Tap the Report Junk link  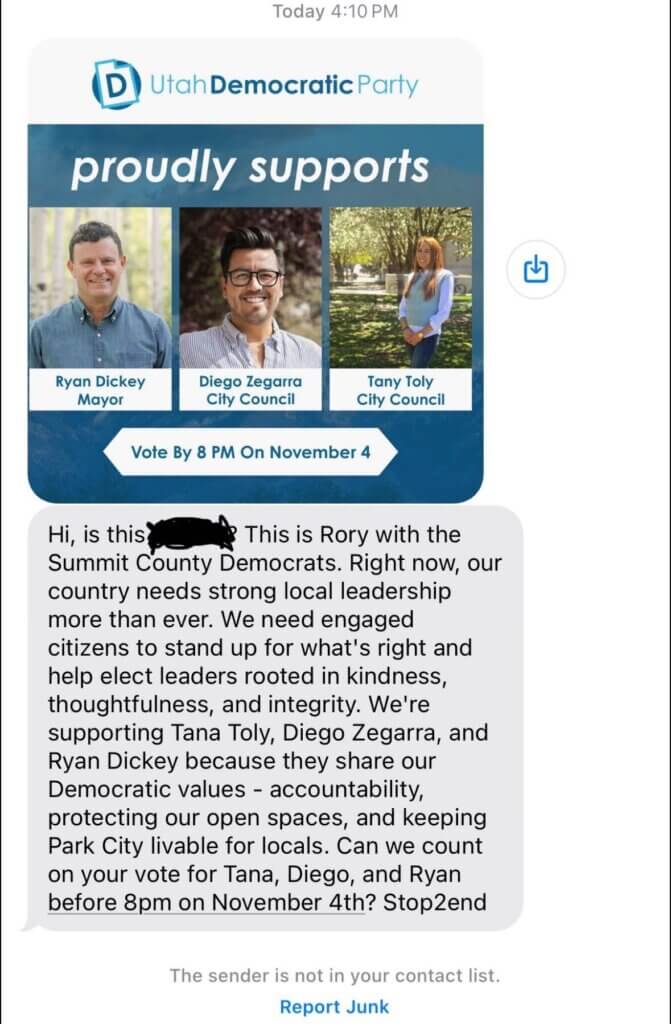[334, 1007]
